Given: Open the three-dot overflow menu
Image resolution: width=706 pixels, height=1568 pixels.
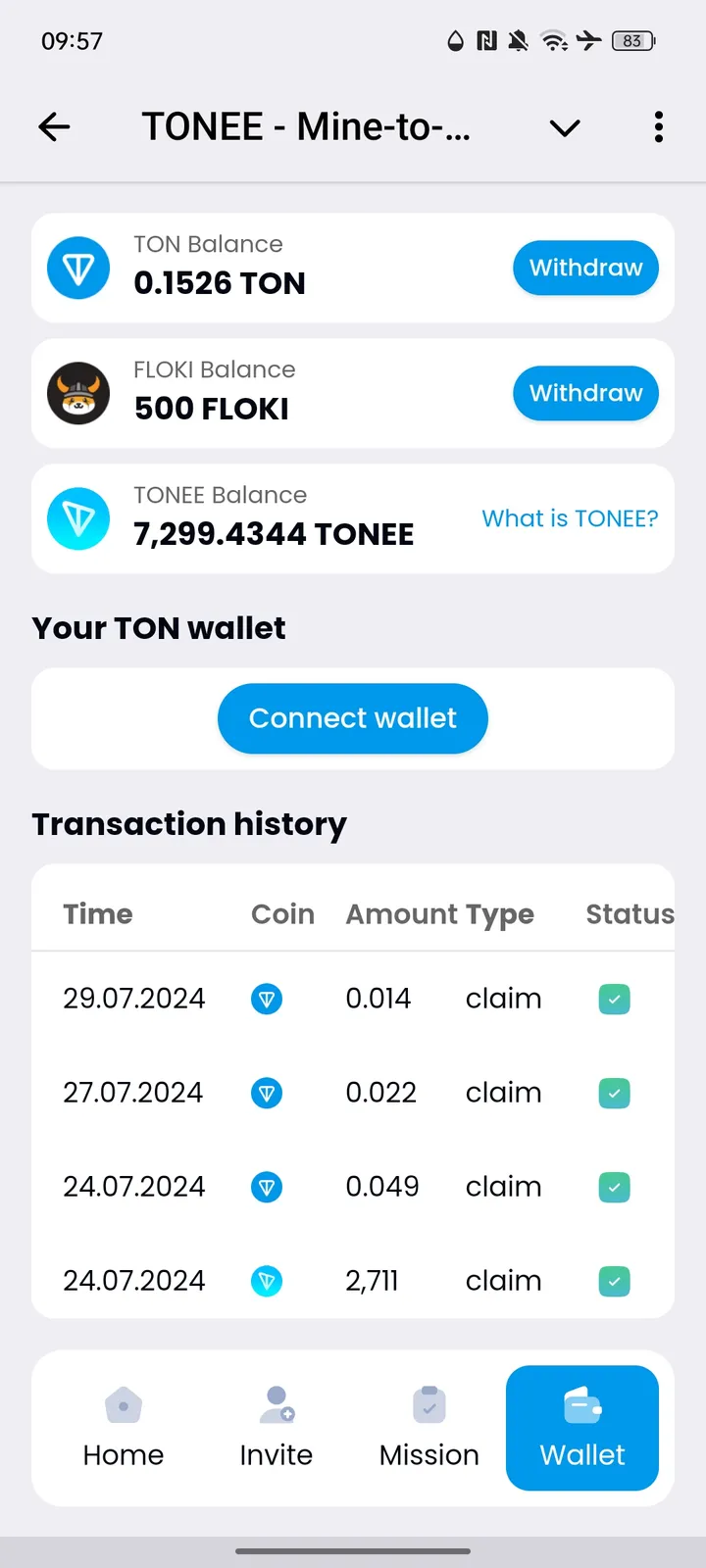Looking at the screenshot, I should [658, 127].
